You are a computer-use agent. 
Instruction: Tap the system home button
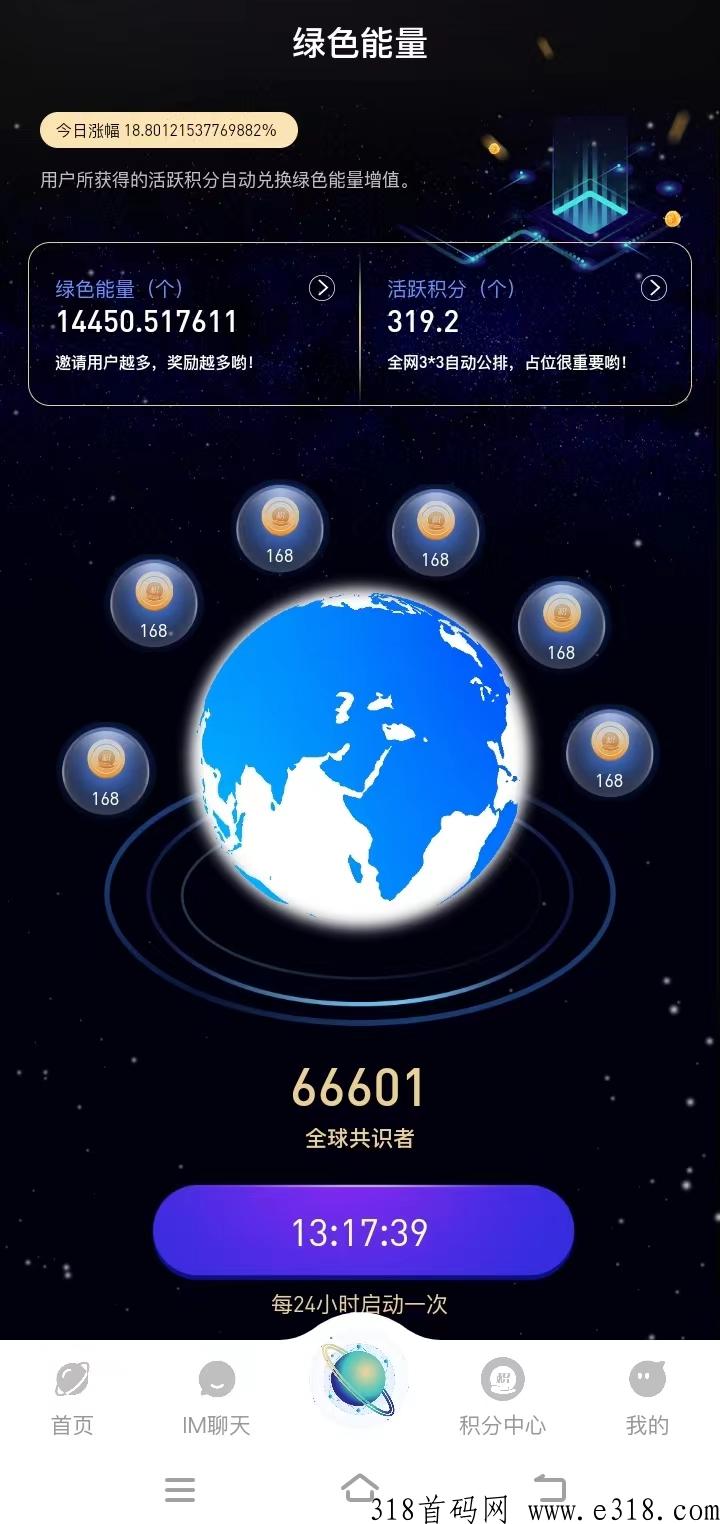(x=360, y=1488)
